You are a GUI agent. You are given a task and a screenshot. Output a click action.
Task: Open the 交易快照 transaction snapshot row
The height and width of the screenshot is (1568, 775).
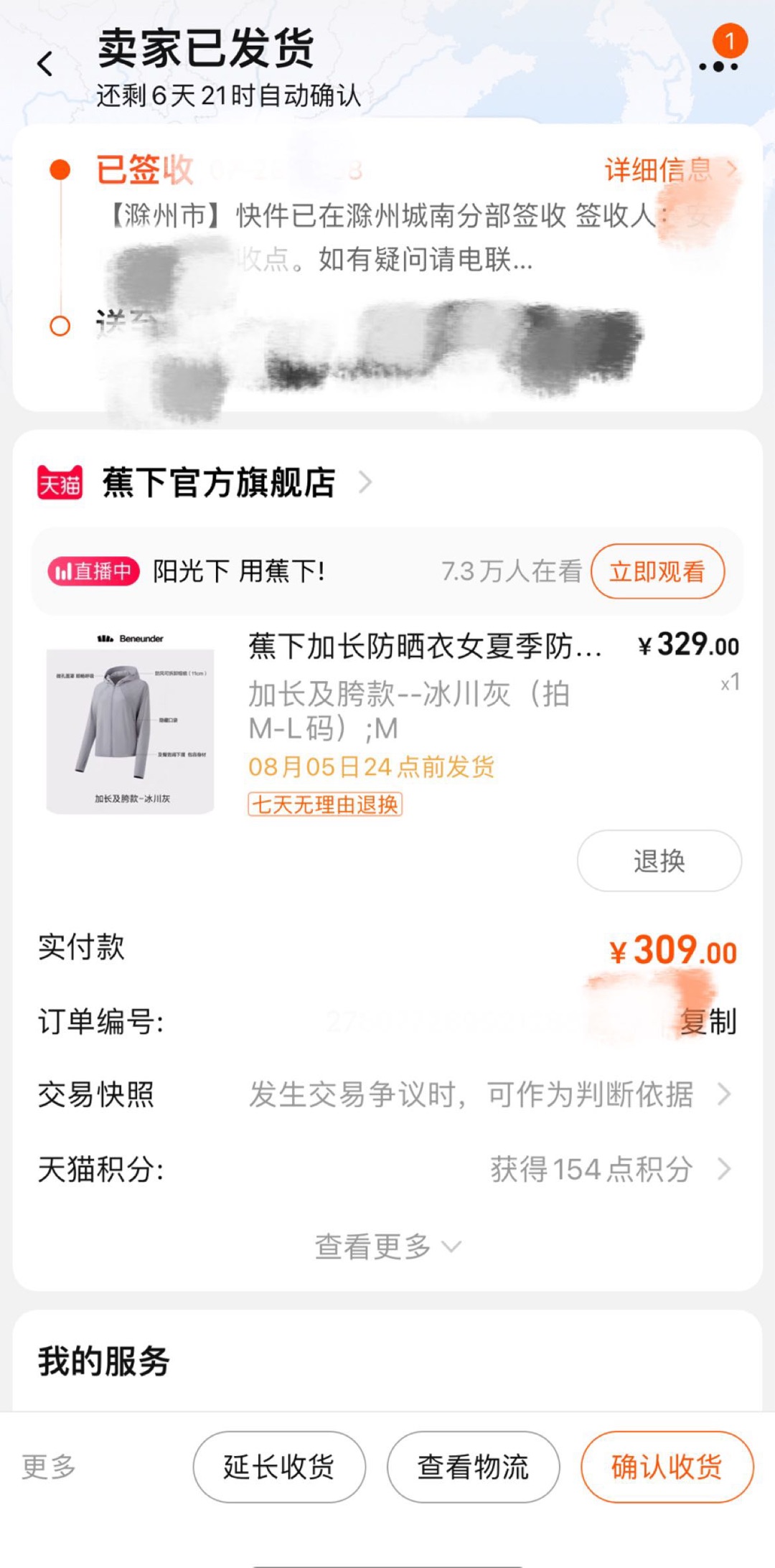(387, 1094)
